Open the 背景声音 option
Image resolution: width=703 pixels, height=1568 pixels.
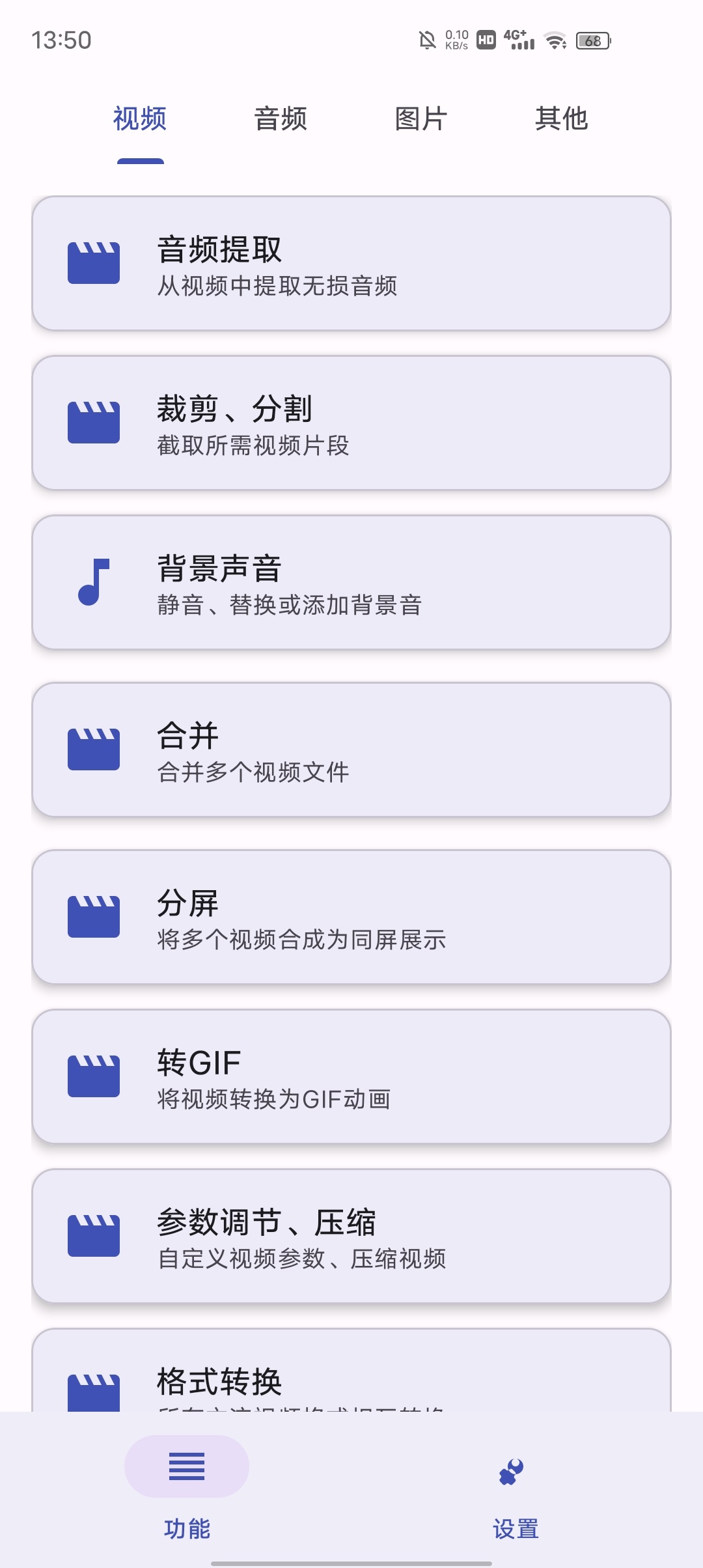coord(351,583)
